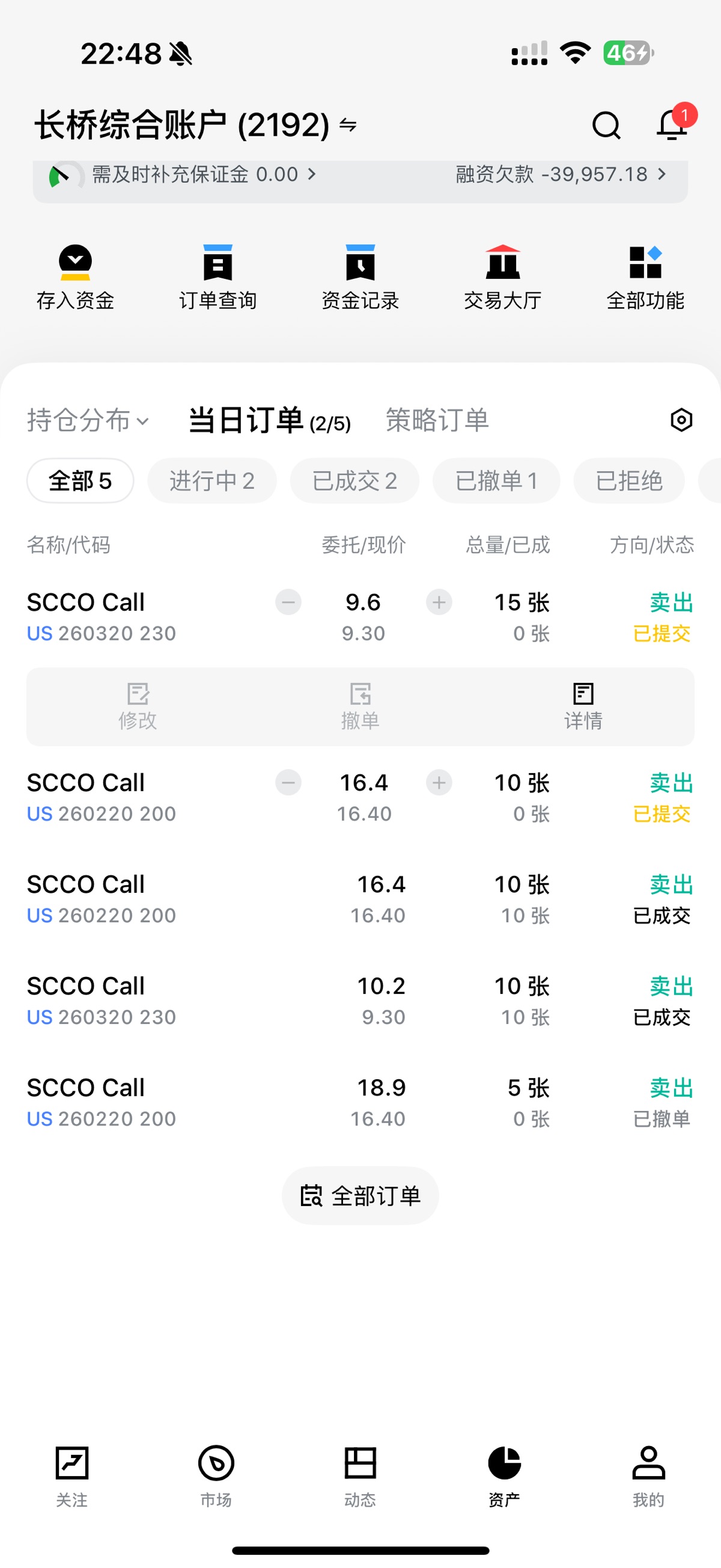Expand the 持仓分布 dropdown
Viewport: 721px width, 1568px height.
(x=88, y=420)
